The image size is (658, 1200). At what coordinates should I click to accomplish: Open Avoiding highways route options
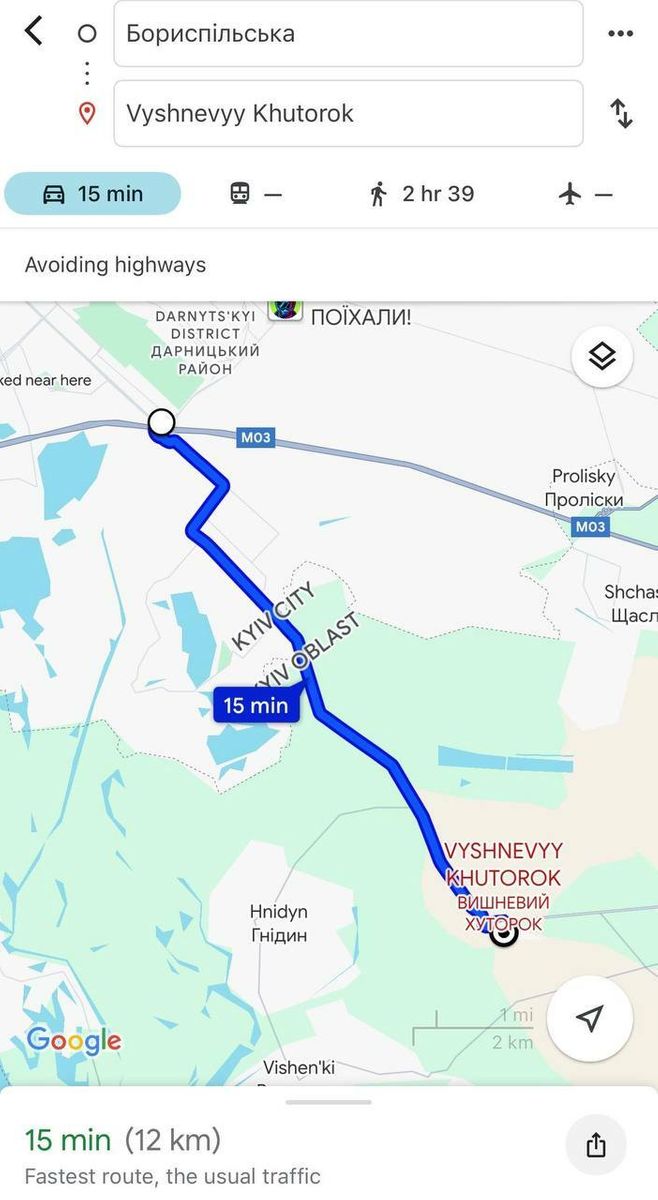coord(115,265)
